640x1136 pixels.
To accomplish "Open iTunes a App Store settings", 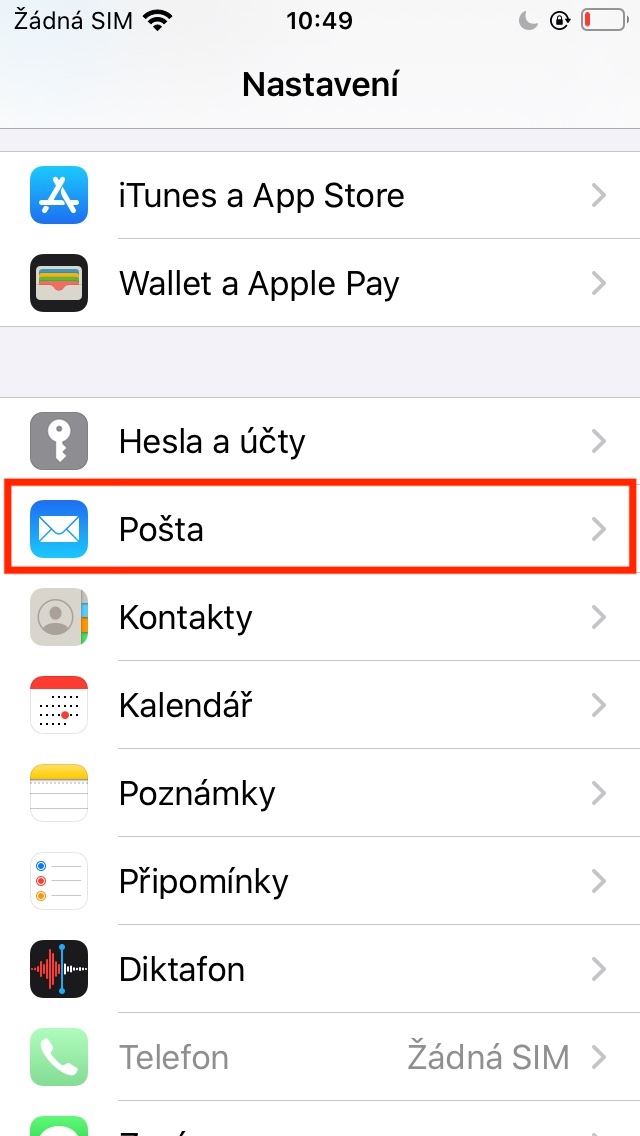I will 320,195.
